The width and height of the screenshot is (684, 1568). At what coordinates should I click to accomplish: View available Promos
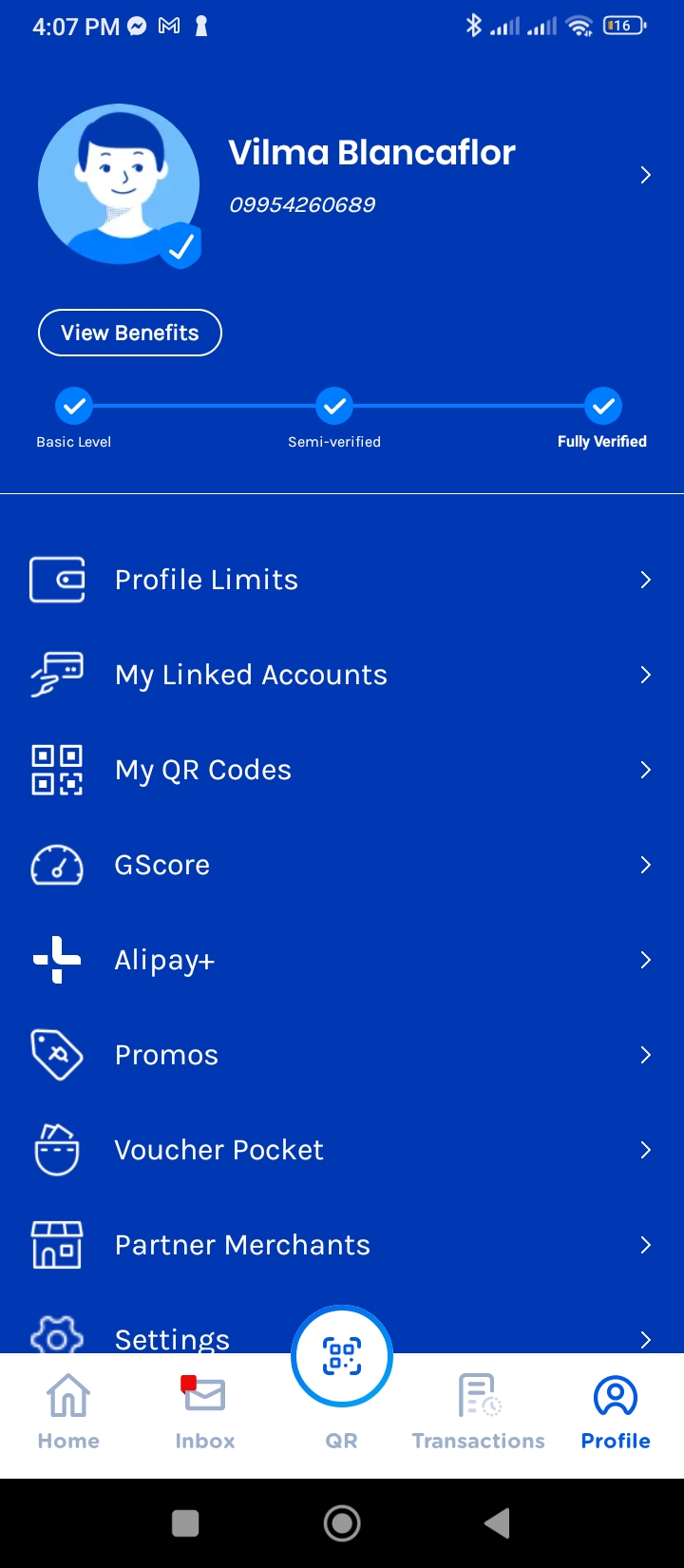click(342, 1055)
